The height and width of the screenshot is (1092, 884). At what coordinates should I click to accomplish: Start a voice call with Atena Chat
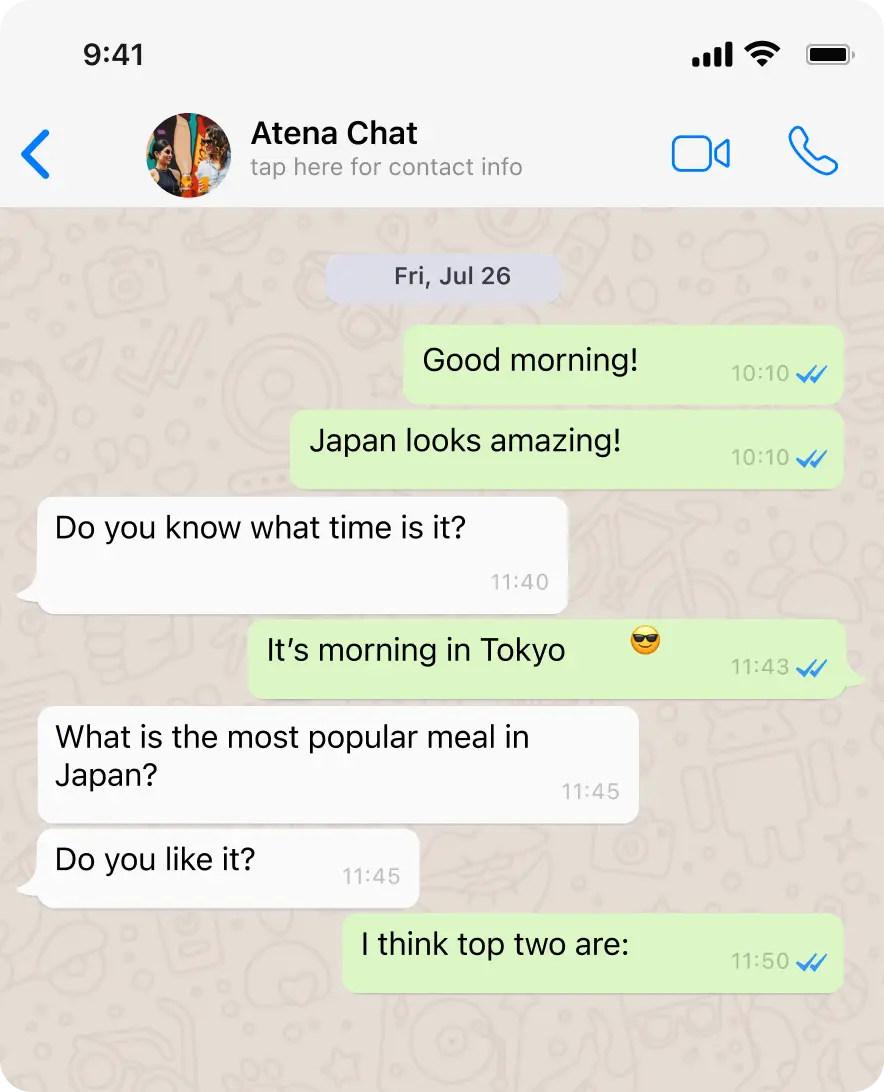pos(812,152)
